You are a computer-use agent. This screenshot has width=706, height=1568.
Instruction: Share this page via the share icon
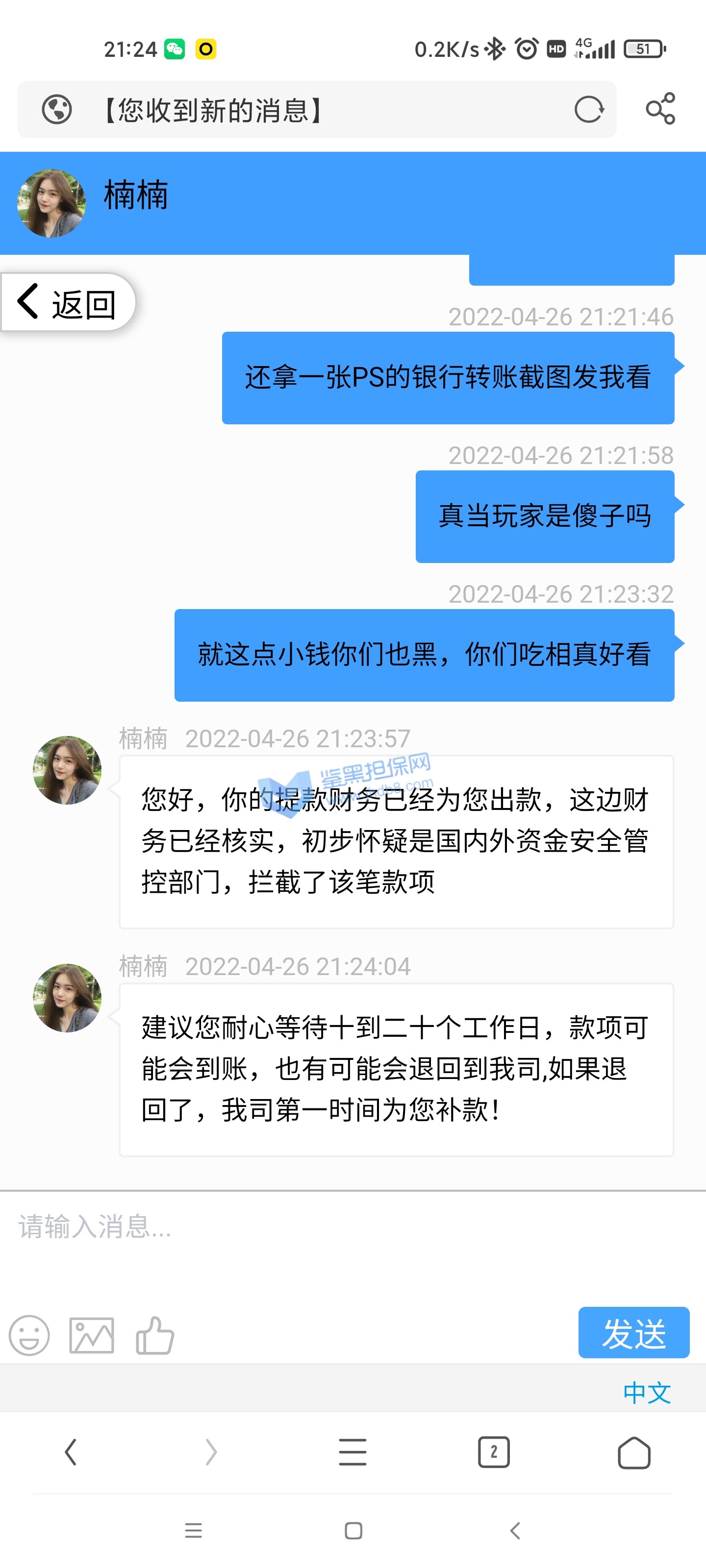click(660, 110)
